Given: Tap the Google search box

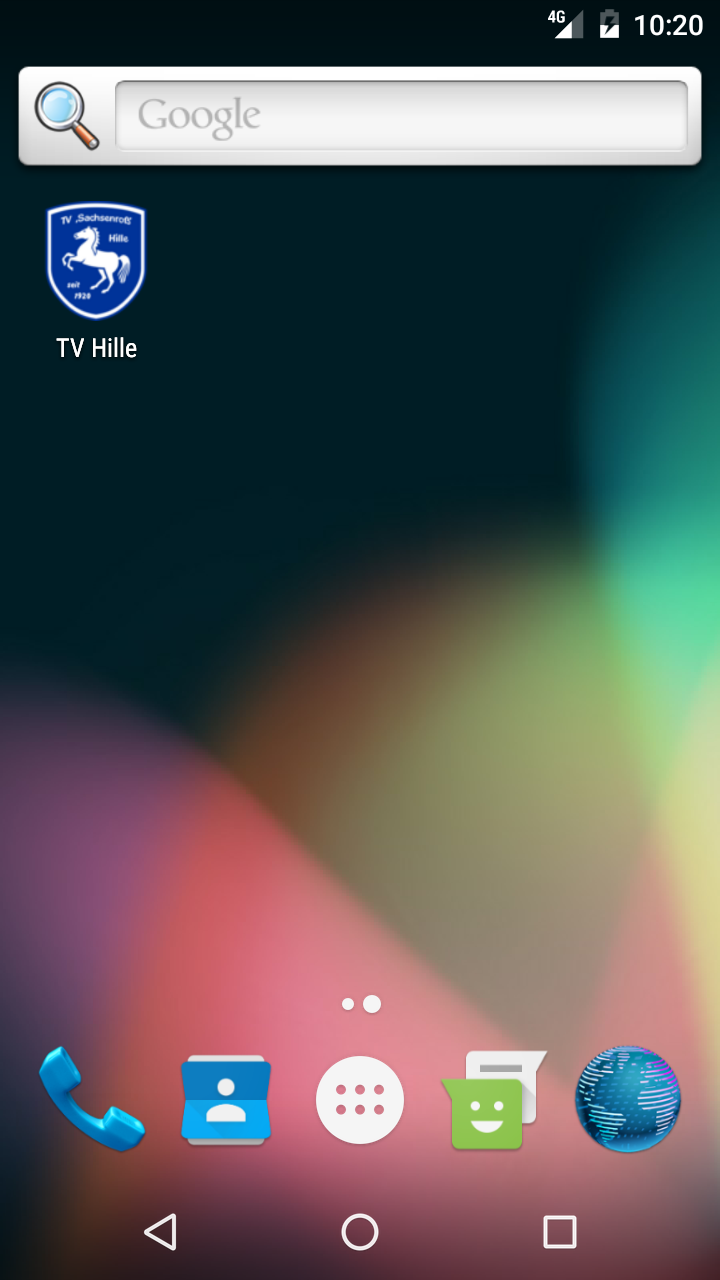Looking at the screenshot, I should coord(401,115).
